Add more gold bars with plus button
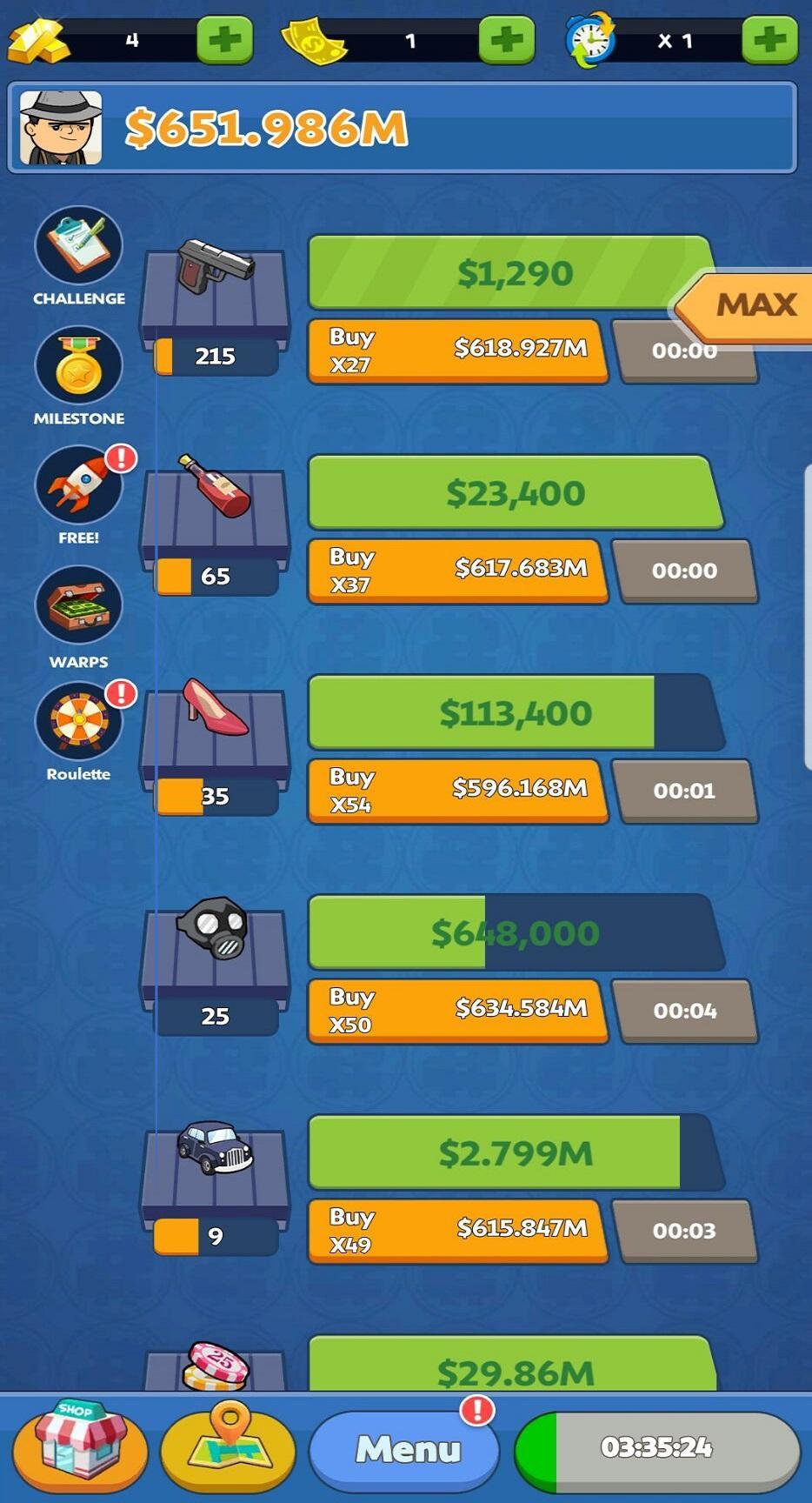The width and height of the screenshot is (812, 1503). point(224,40)
